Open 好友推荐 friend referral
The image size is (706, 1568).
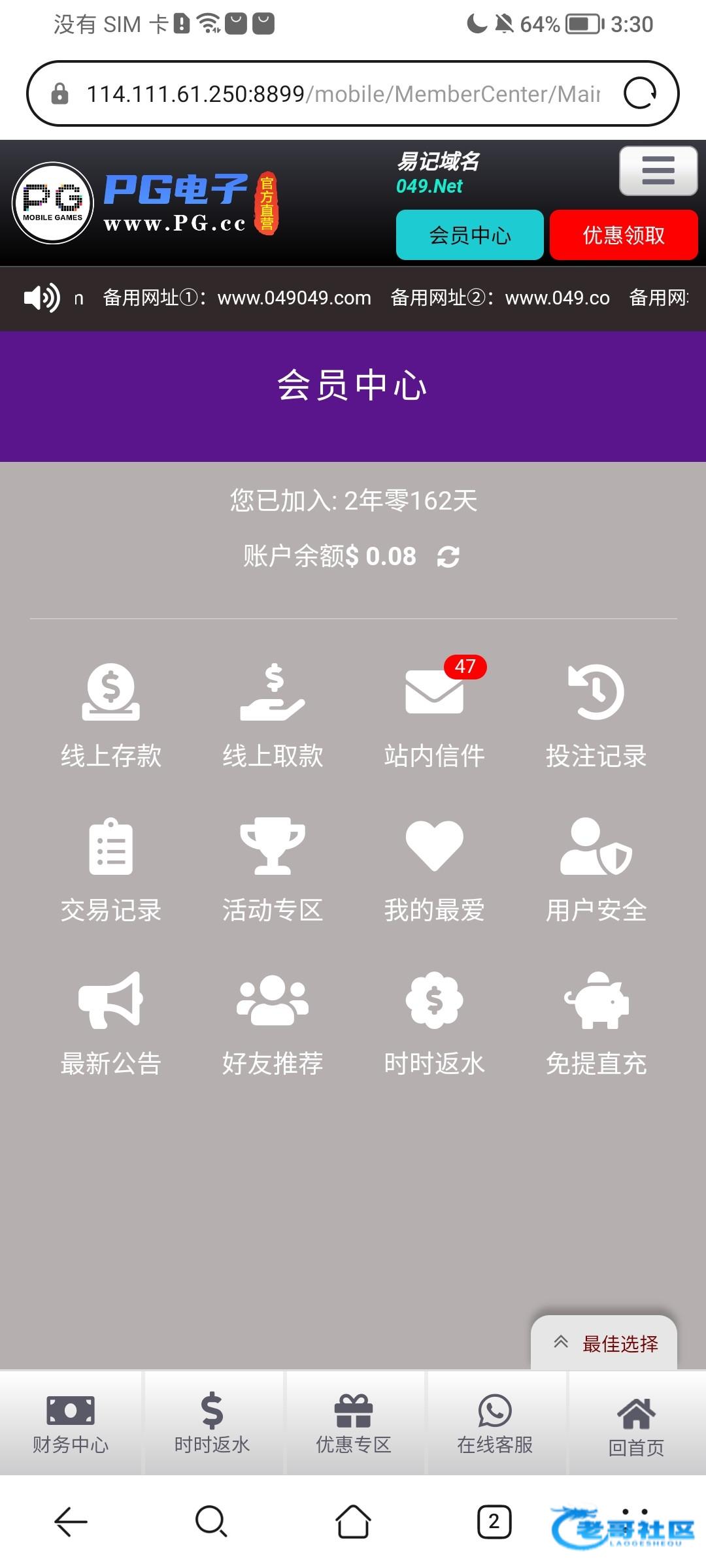pos(273,1023)
